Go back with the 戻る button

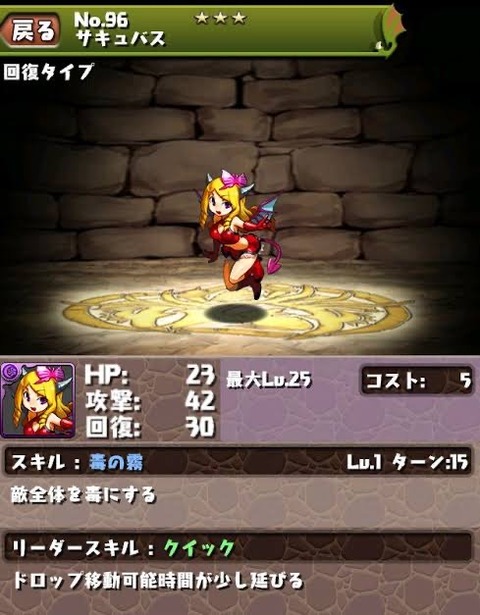coord(31,31)
